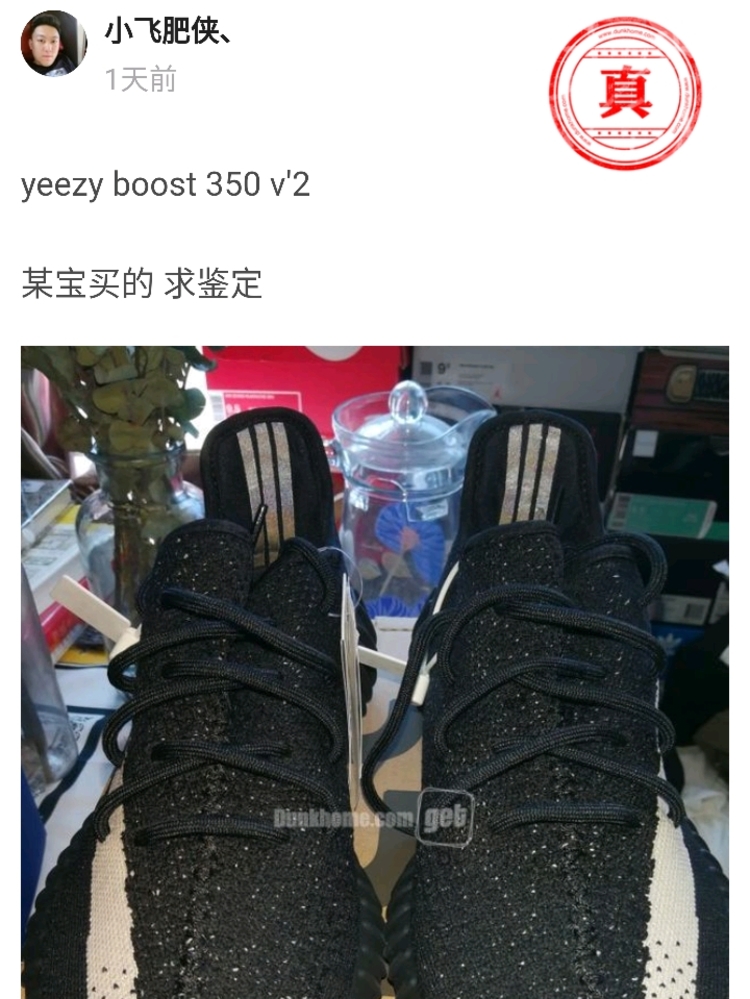Open 小飞肥侠's profile avatar
This screenshot has width=750, height=999.
point(54,43)
